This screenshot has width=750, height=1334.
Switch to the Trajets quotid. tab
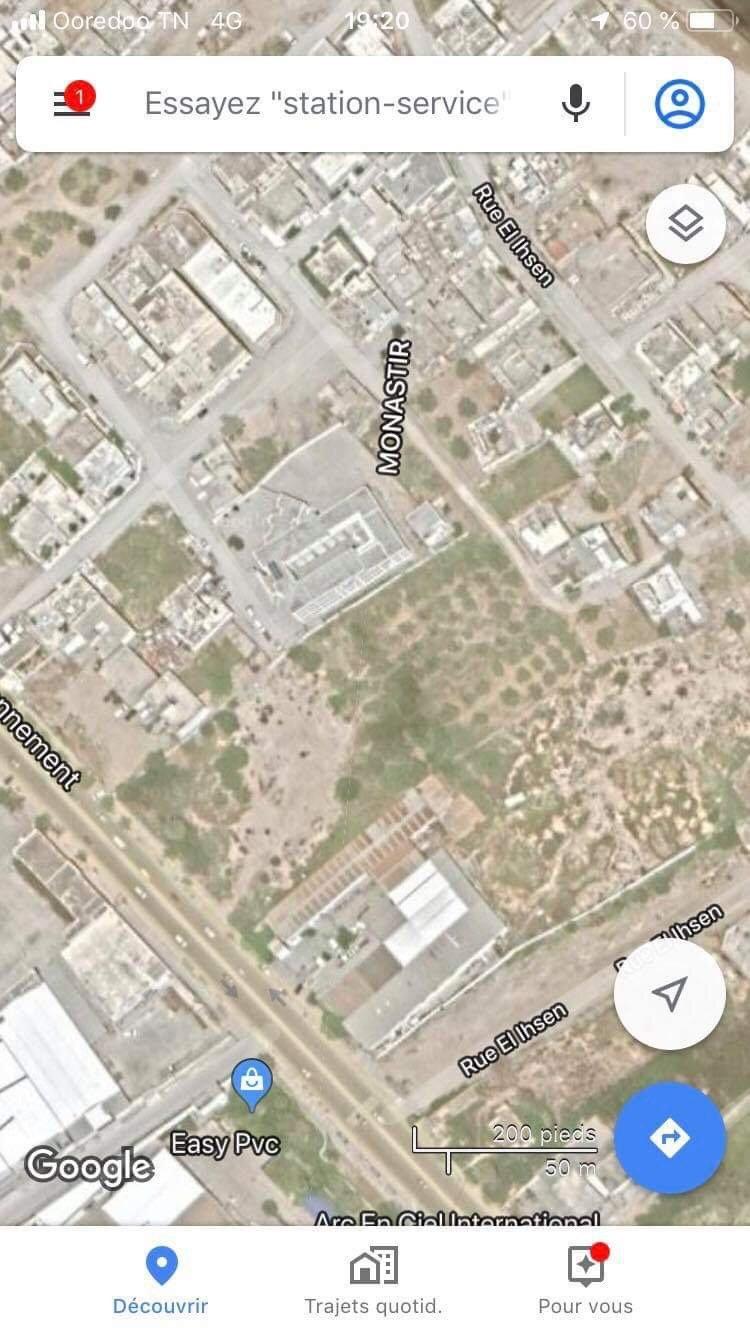coord(374,1280)
